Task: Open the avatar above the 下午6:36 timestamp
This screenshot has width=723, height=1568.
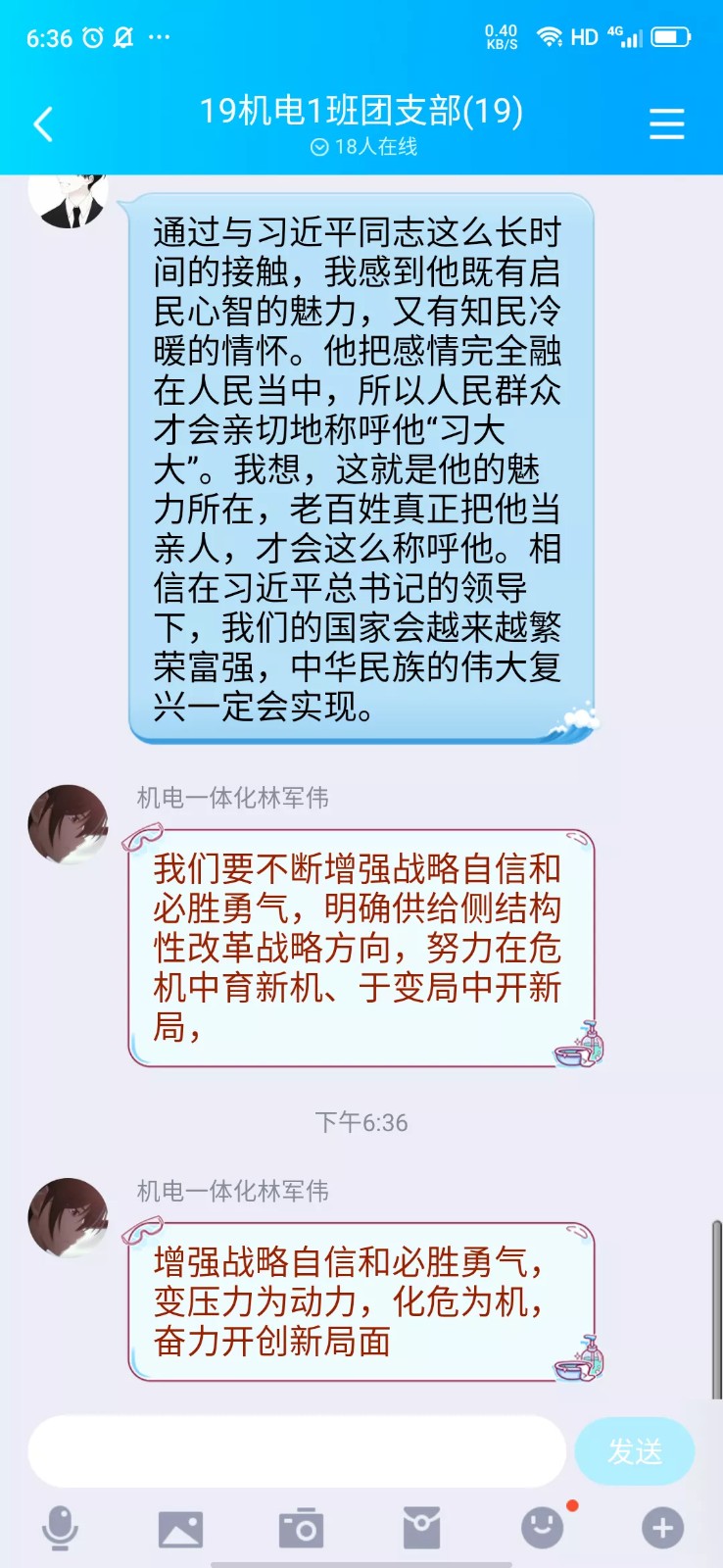Action: point(69,824)
